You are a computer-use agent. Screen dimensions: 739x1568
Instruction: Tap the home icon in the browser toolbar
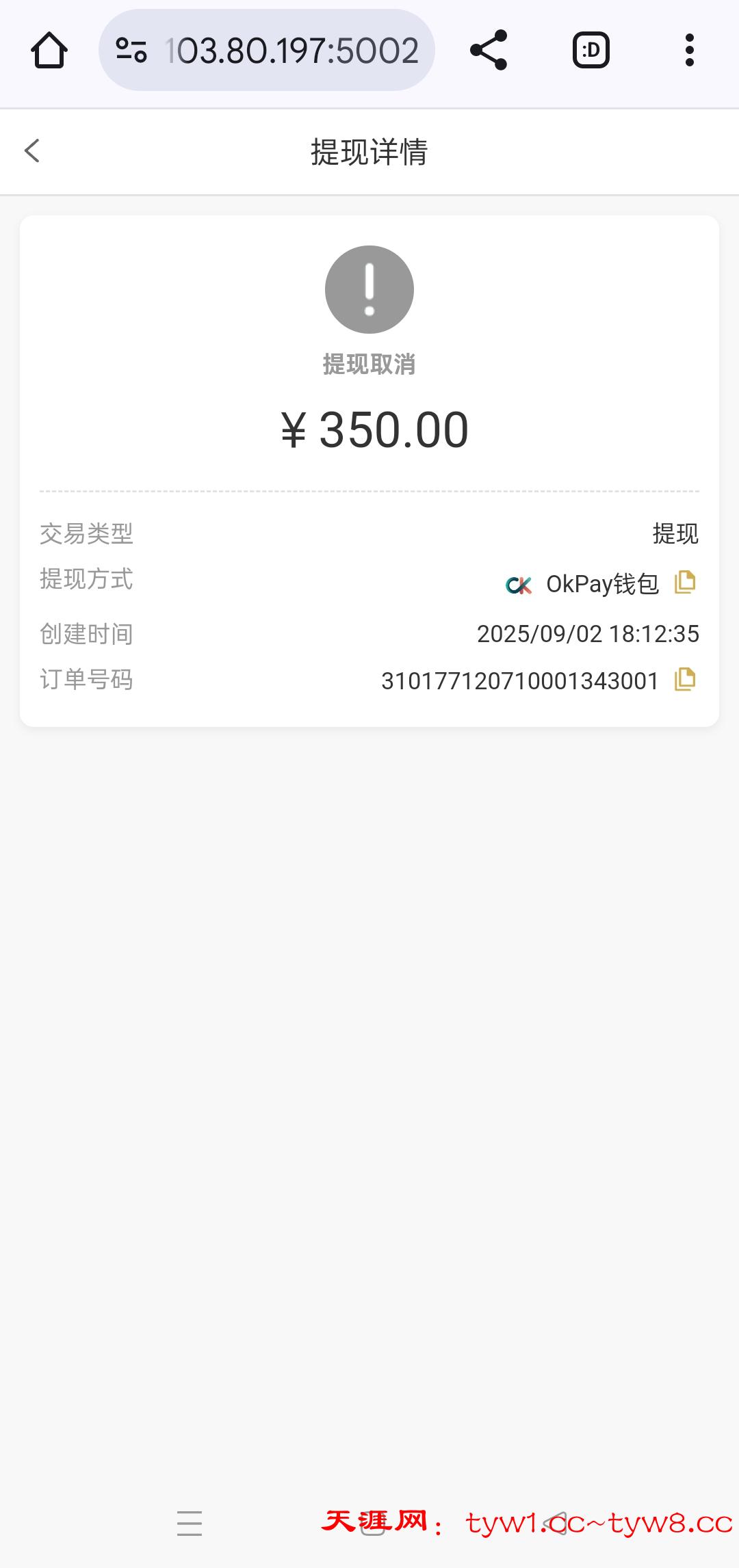[48, 50]
